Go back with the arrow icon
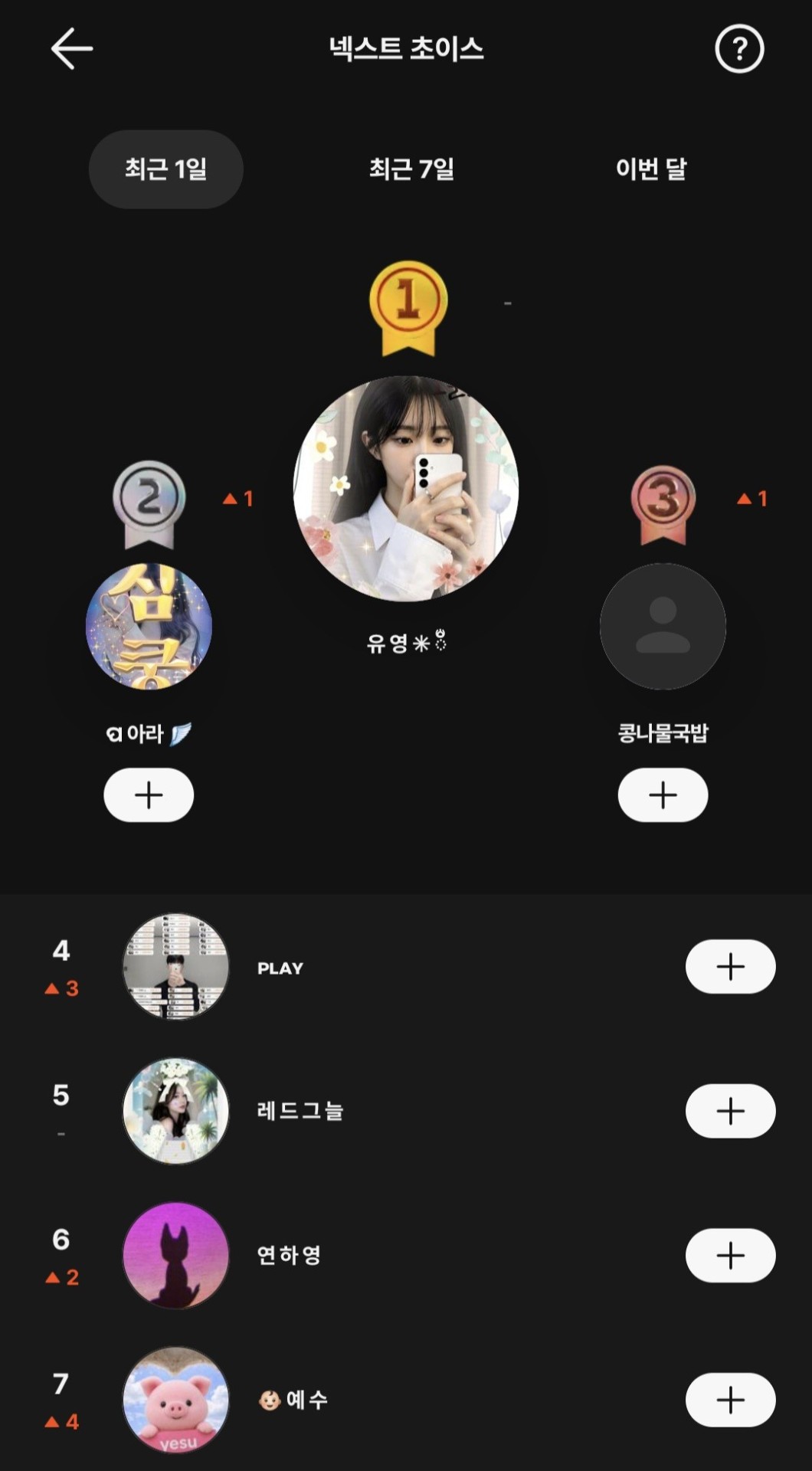 click(x=72, y=49)
